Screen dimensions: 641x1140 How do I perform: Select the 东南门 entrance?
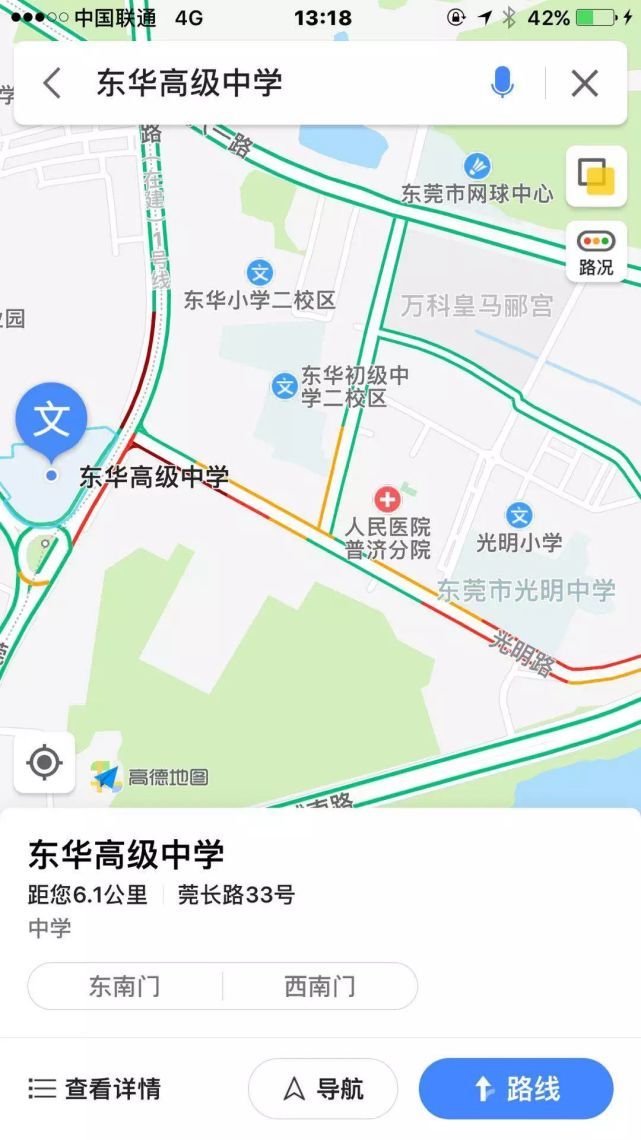click(x=125, y=986)
